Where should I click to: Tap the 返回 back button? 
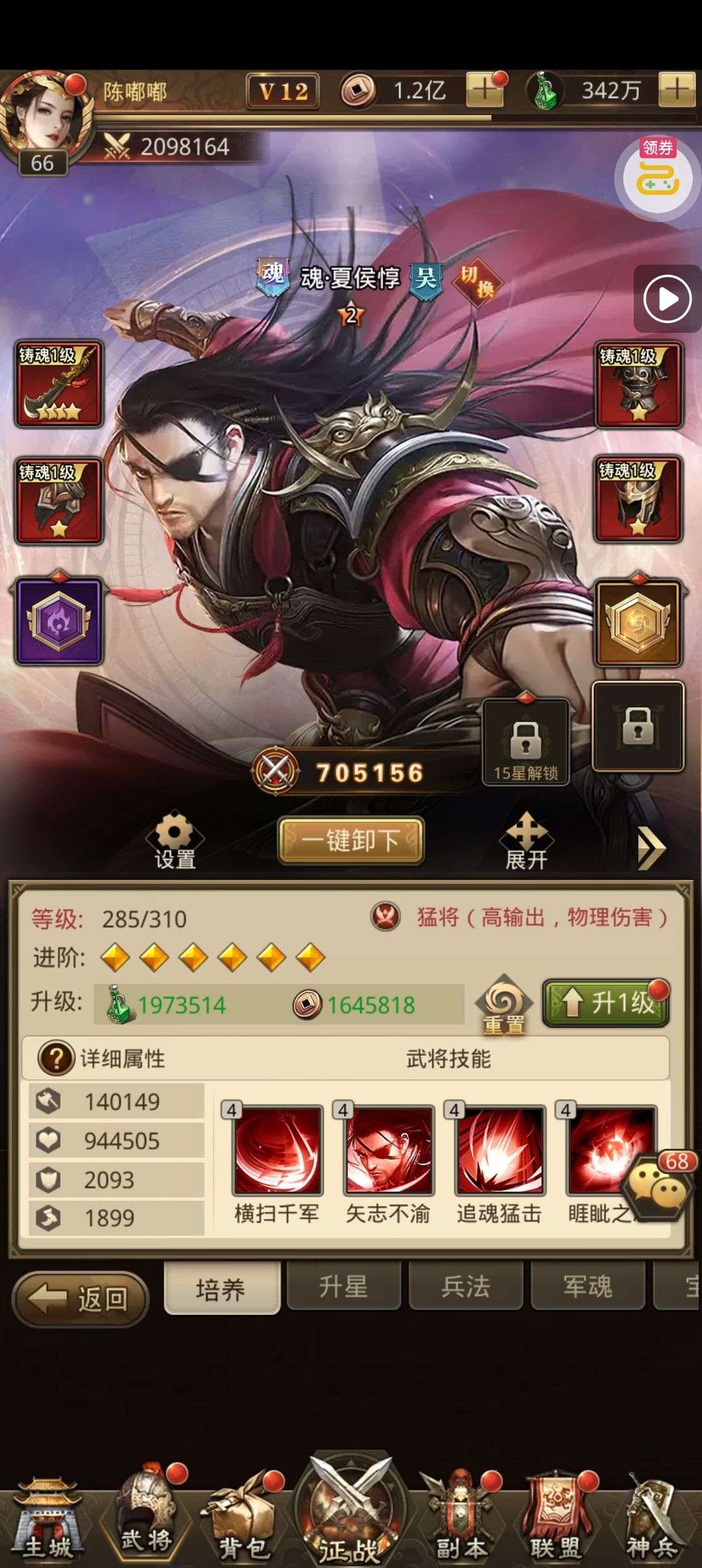(x=81, y=1298)
